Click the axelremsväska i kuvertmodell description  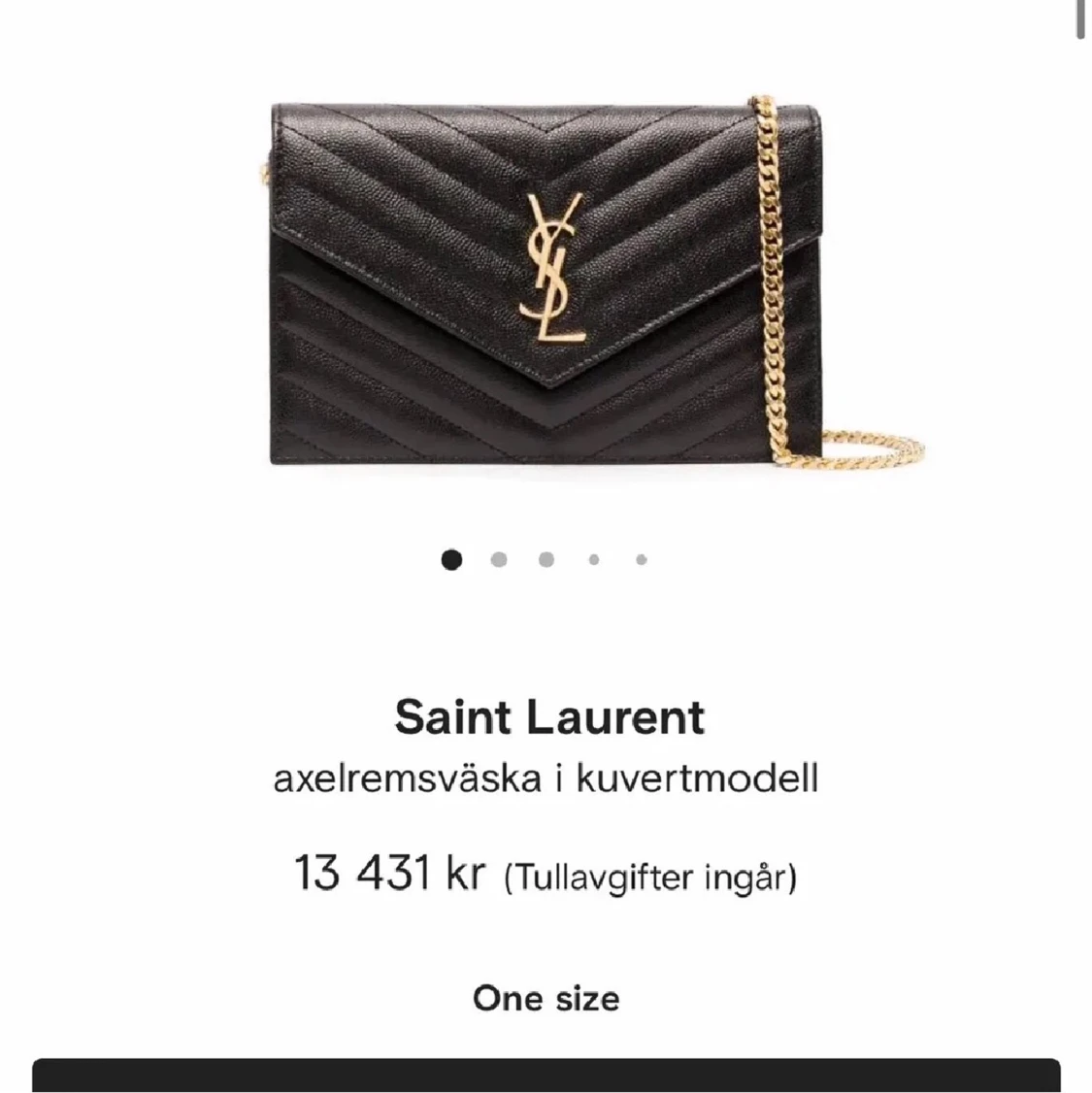(546, 777)
